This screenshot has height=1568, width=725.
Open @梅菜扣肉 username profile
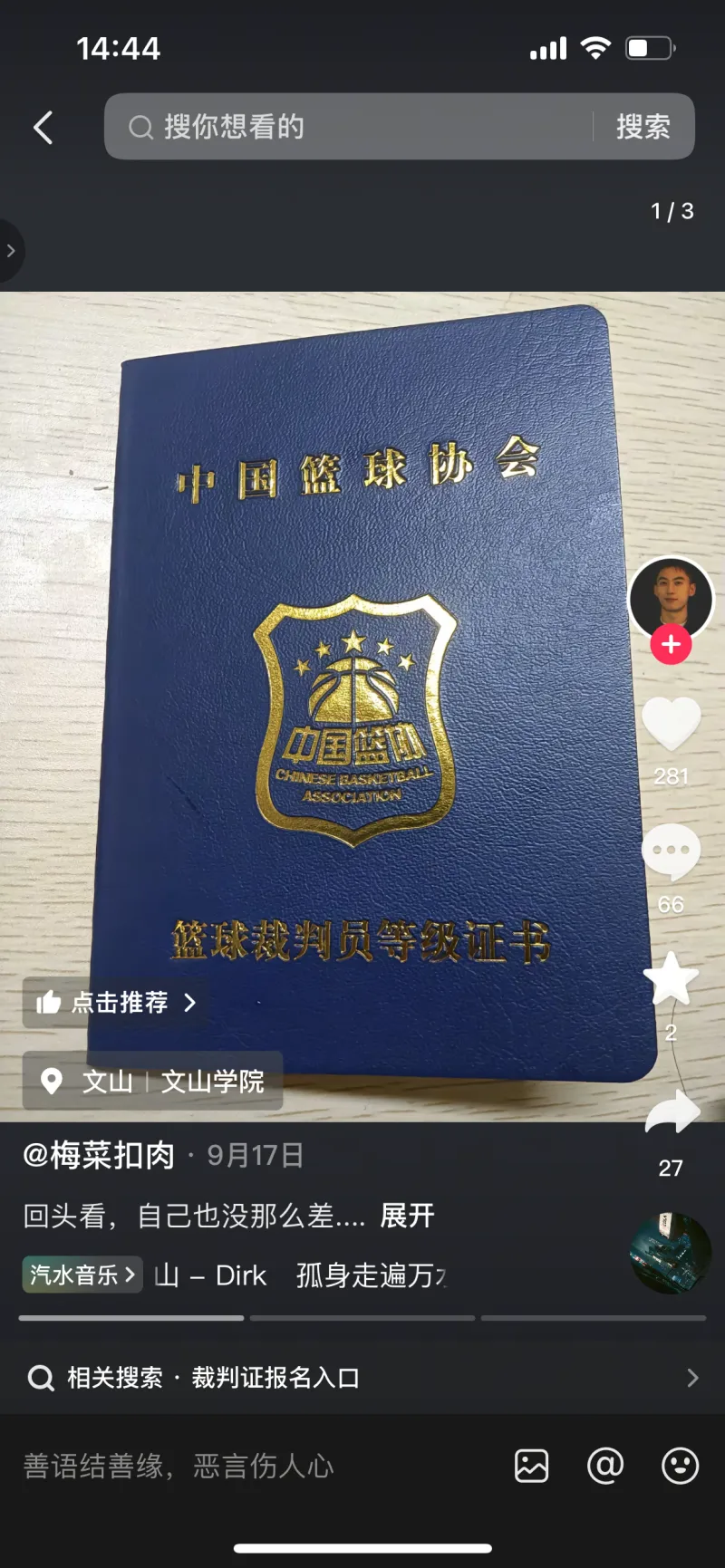pyautogui.click(x=100, y=1155)
